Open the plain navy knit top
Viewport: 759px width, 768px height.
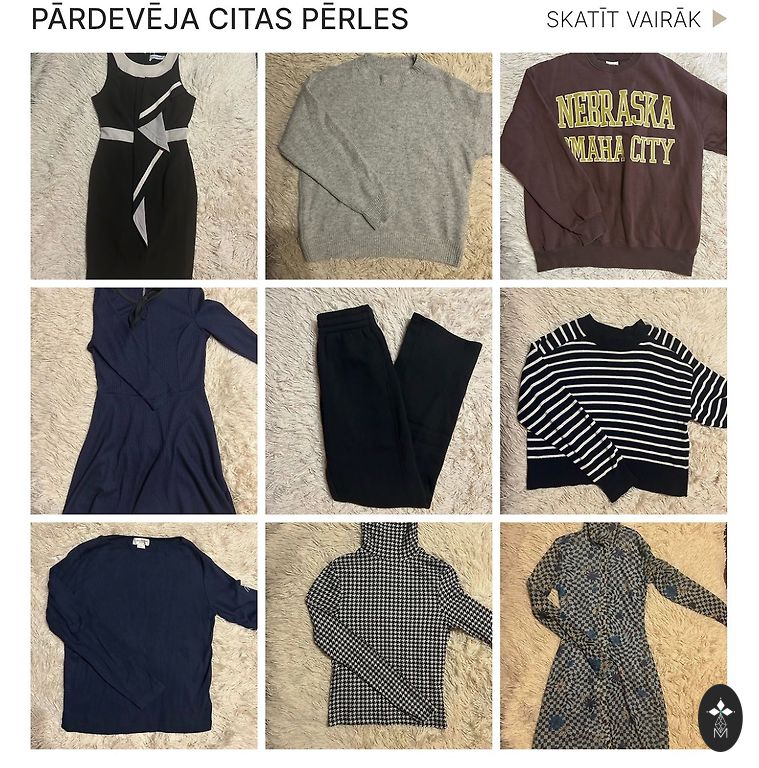pyautogui.click(x=143, y=636)
